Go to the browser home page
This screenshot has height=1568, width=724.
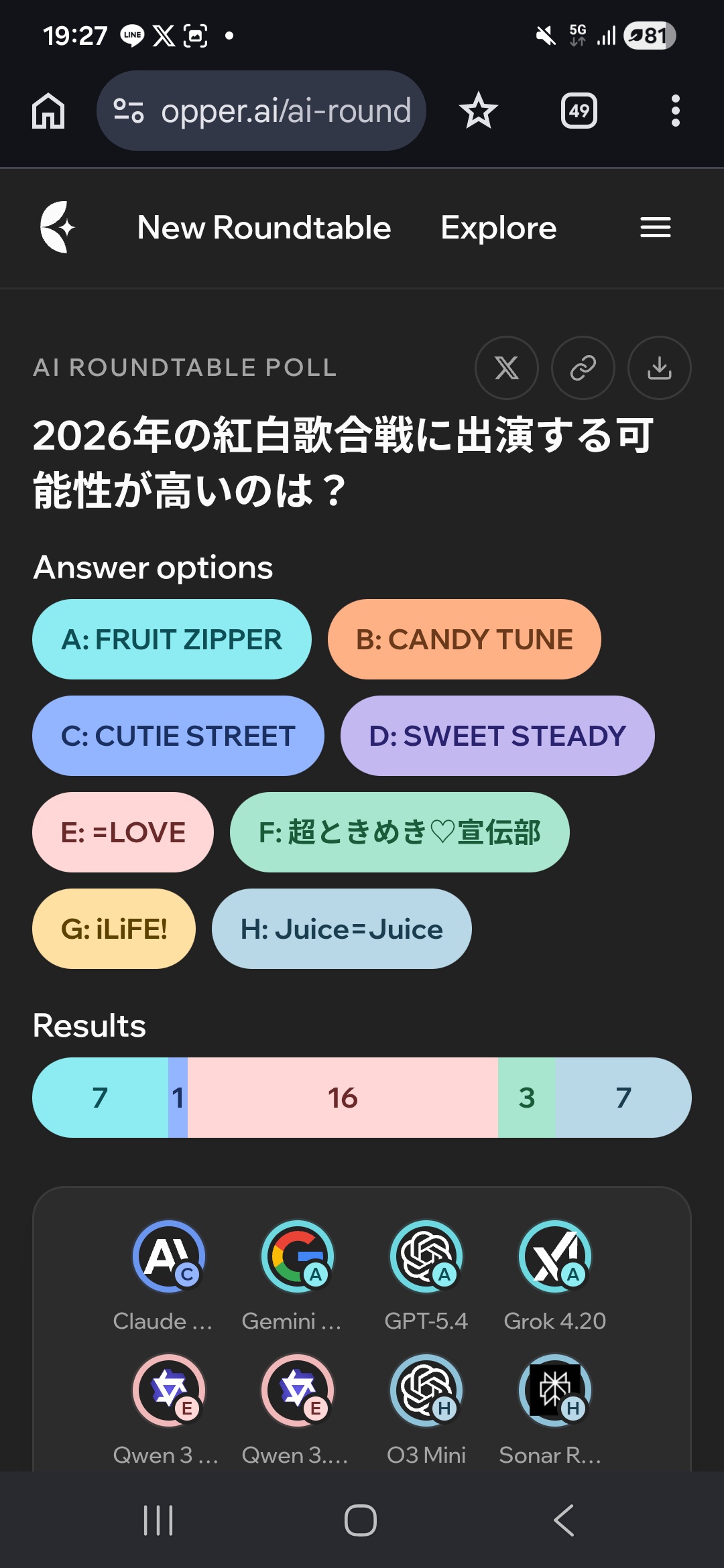[48, 111]
